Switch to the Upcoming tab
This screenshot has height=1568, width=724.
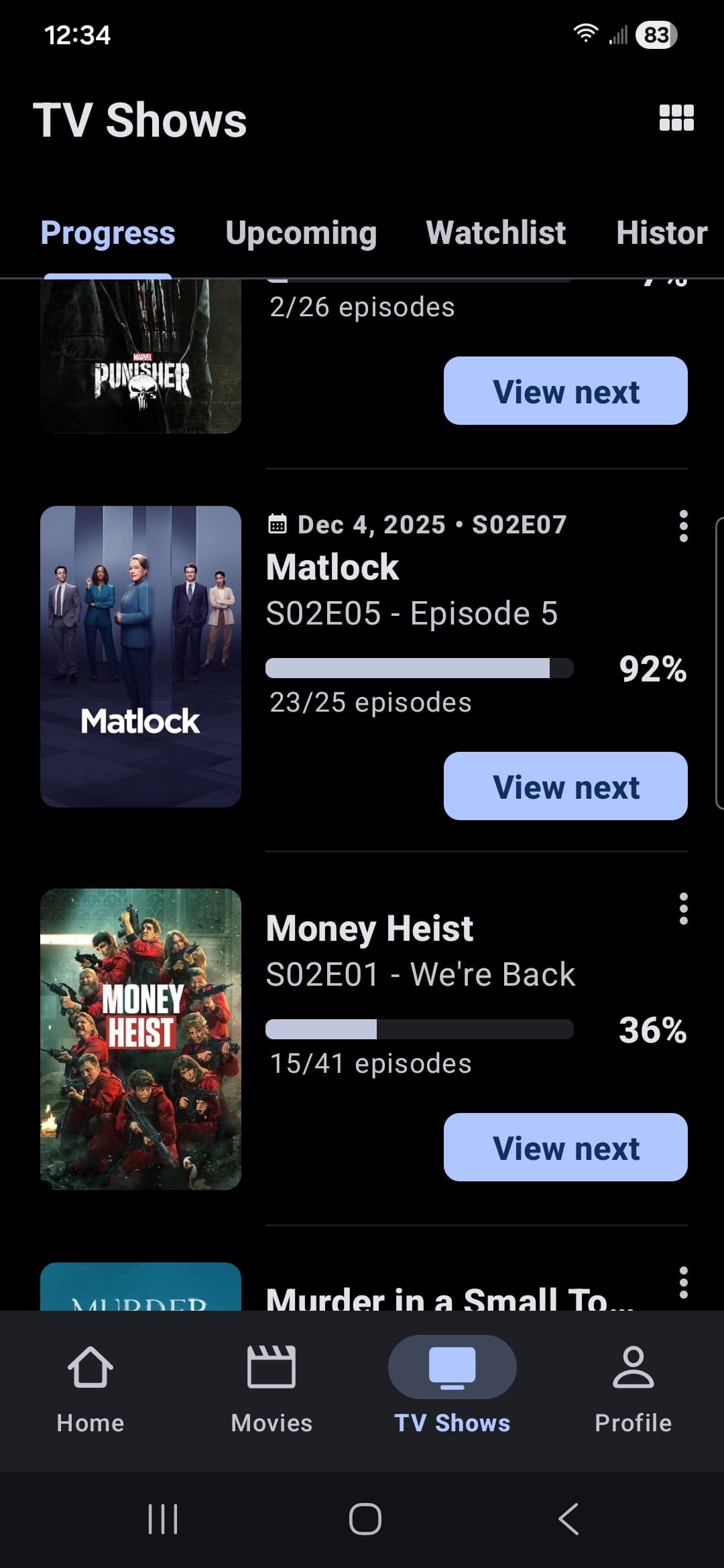(x=301, y=233)
